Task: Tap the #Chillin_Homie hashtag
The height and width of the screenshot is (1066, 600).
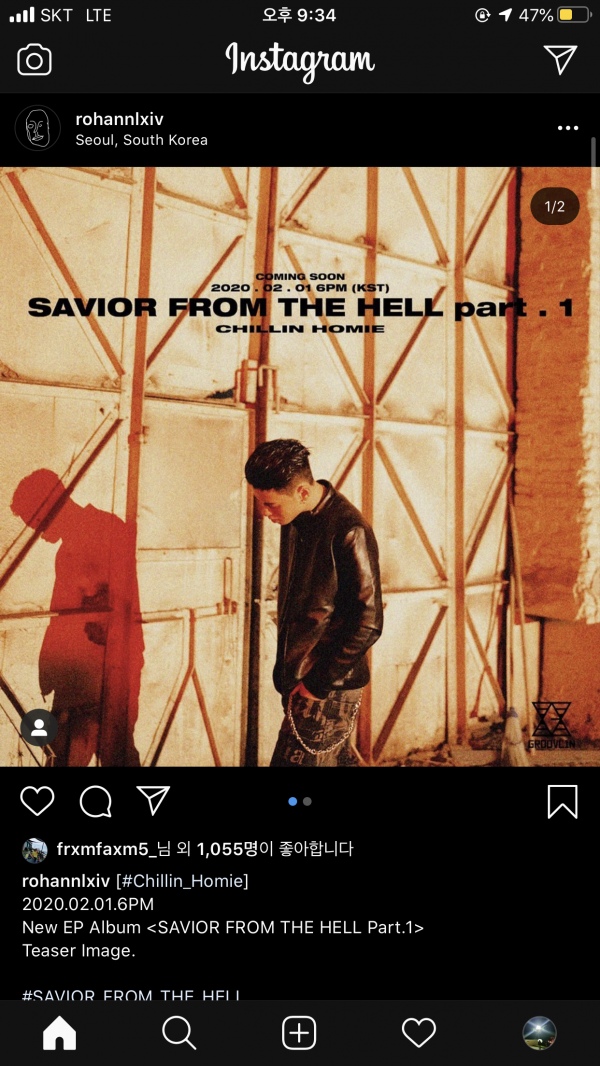Action: 182,881
